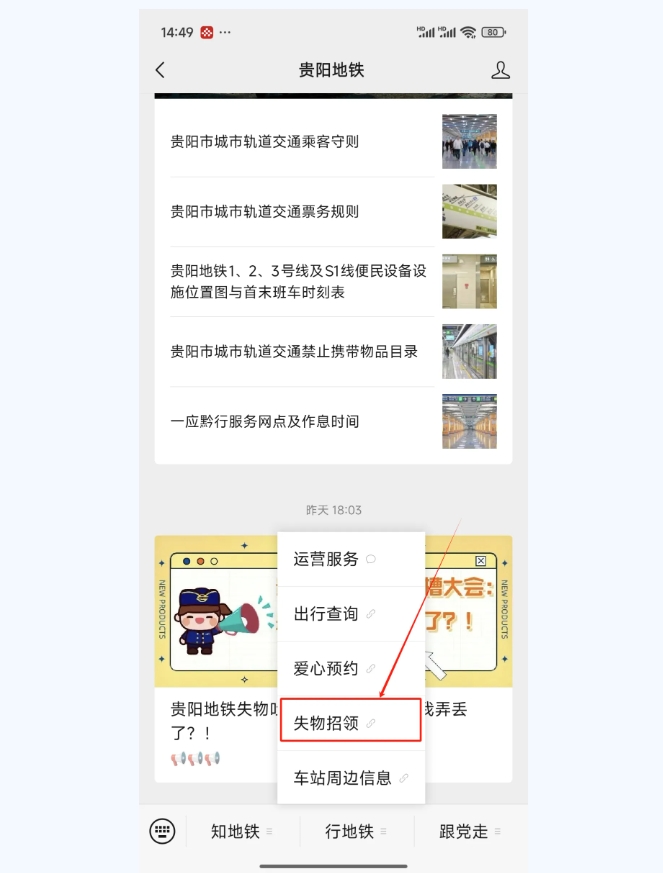Open the article 一应黔行服务网点及作息时间

click(333, 421)
